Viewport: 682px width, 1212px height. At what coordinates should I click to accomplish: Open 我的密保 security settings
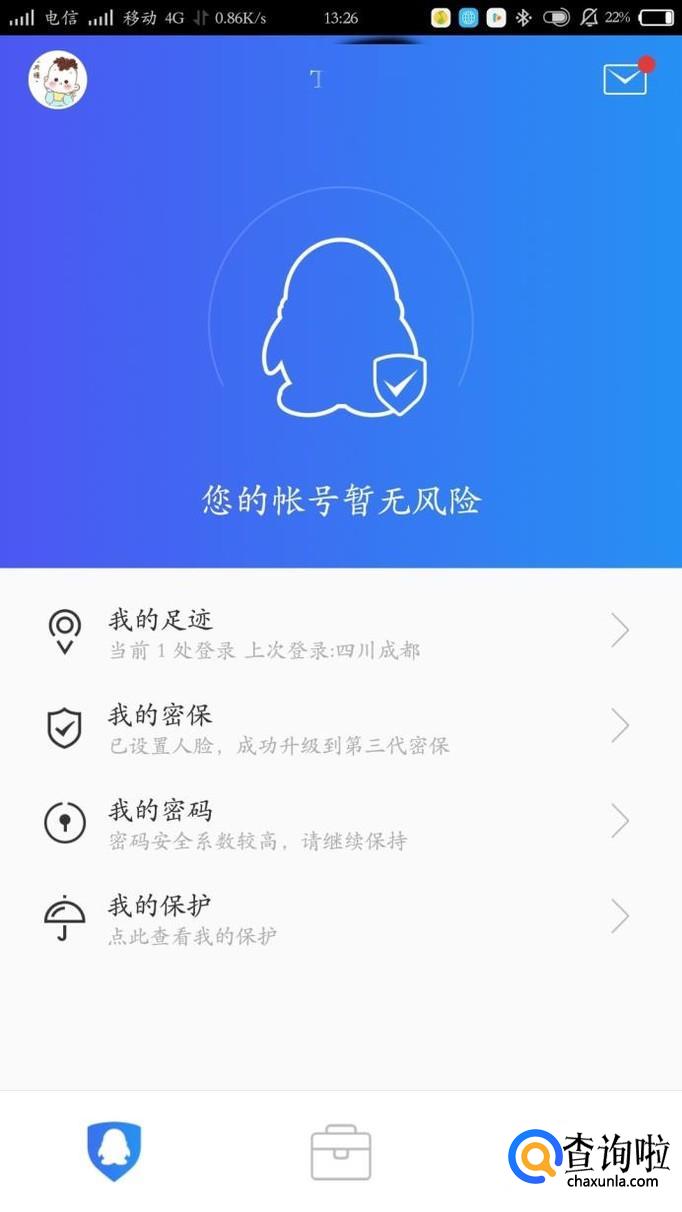tap(340, 729)
